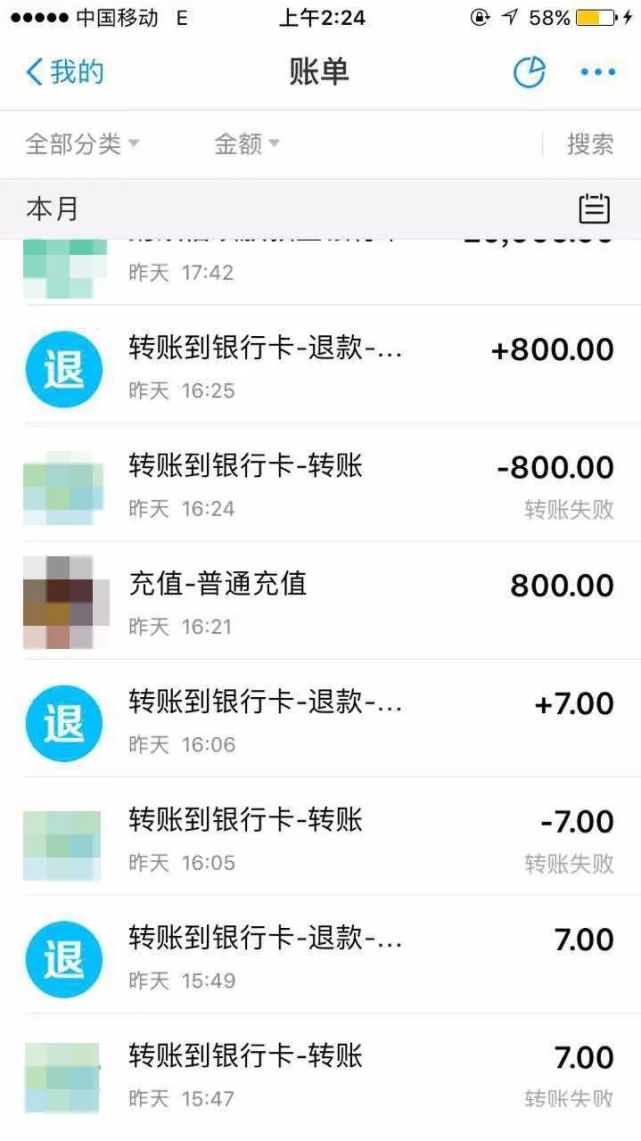The width and height of the screenshot is (641, 1141).
Task: Open the monthly bill calendar icon
Action: tap(594, 209)
